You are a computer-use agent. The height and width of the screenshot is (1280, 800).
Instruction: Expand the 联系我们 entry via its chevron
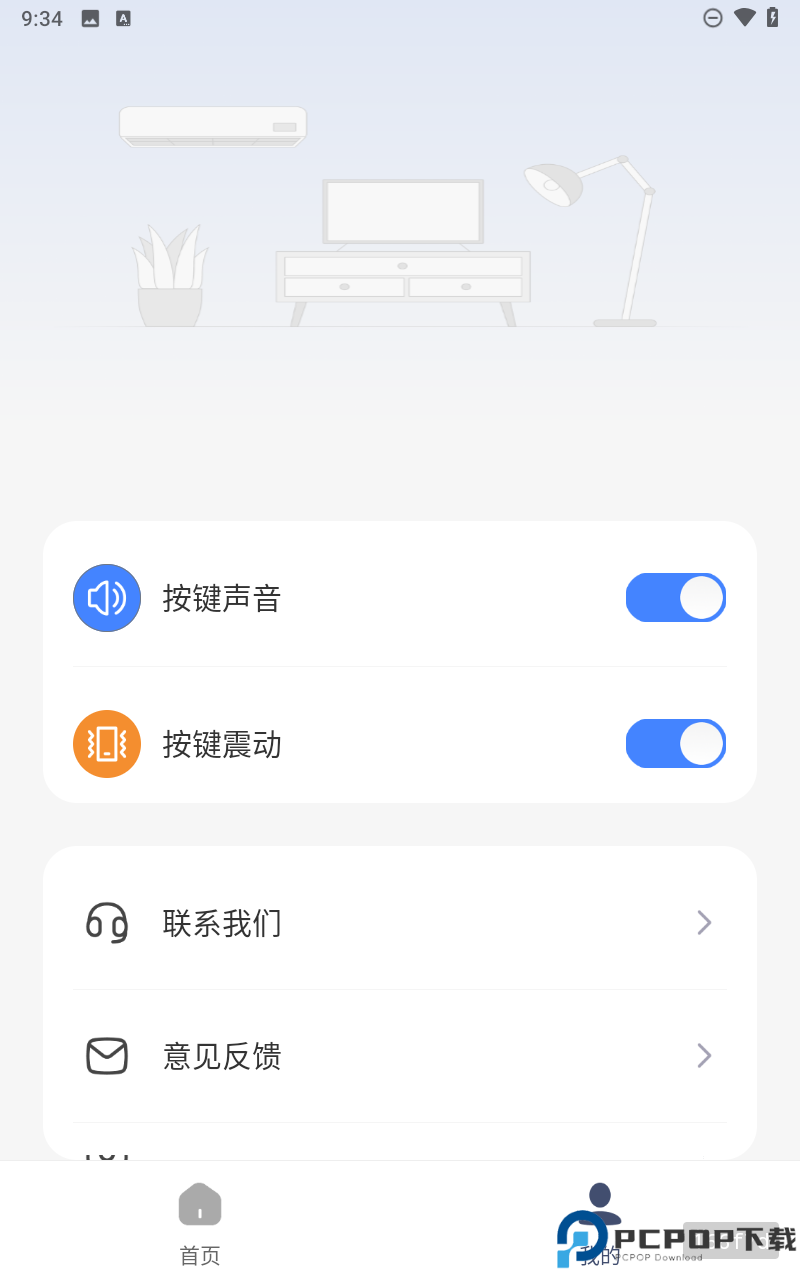[704, 922]
